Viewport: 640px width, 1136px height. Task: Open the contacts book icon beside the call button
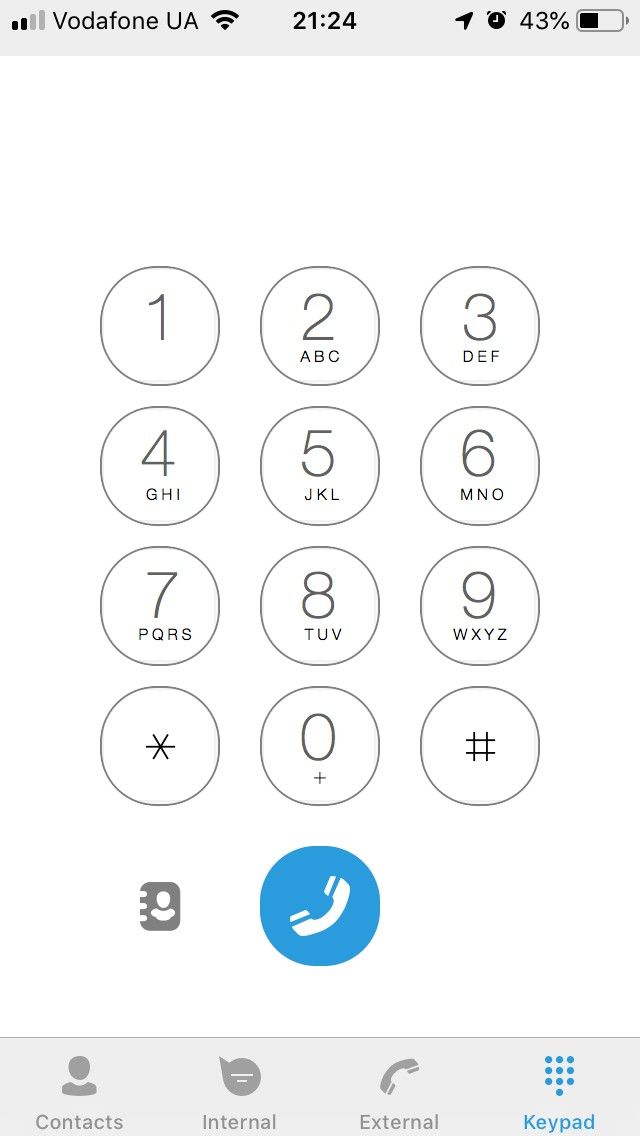pos(160,906)
